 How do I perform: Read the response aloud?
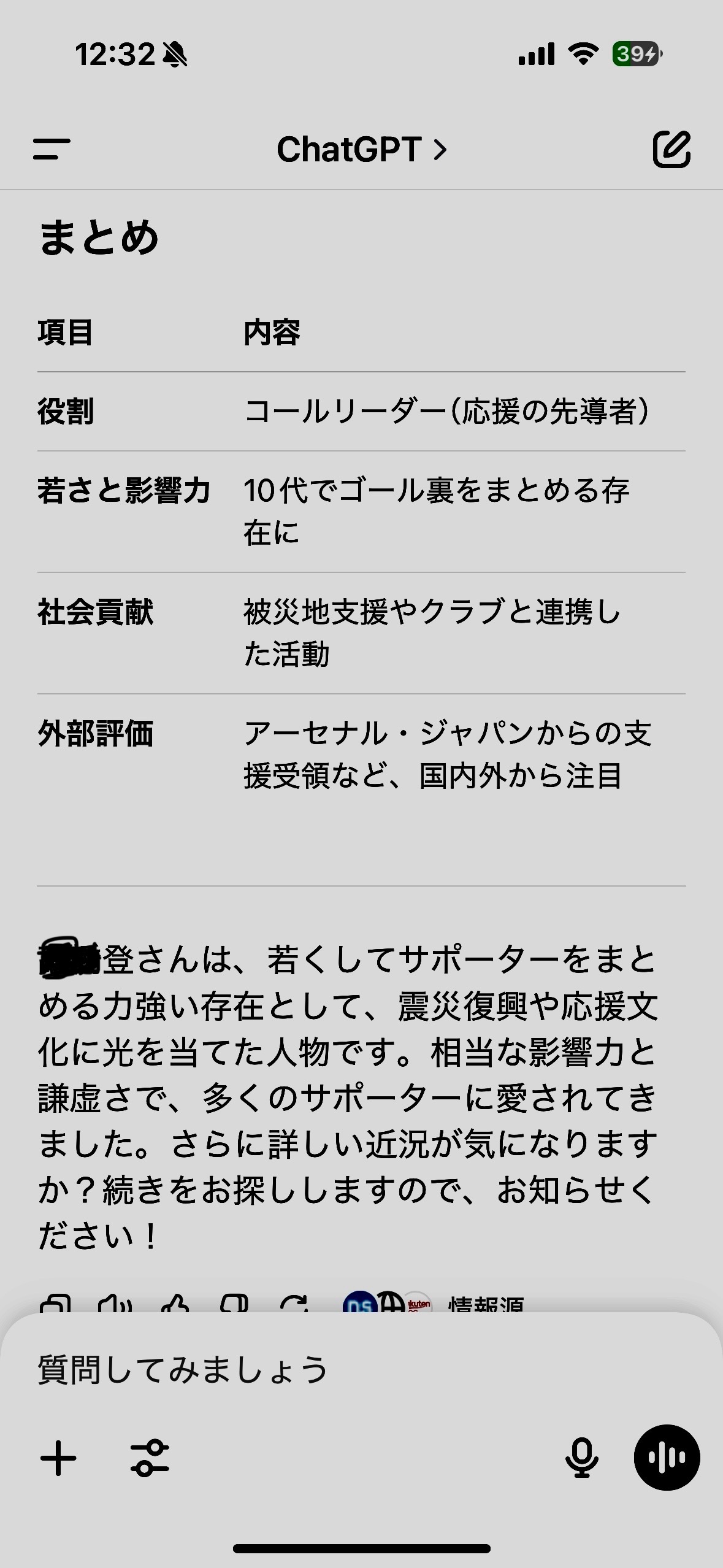[x=115, y=1305]
